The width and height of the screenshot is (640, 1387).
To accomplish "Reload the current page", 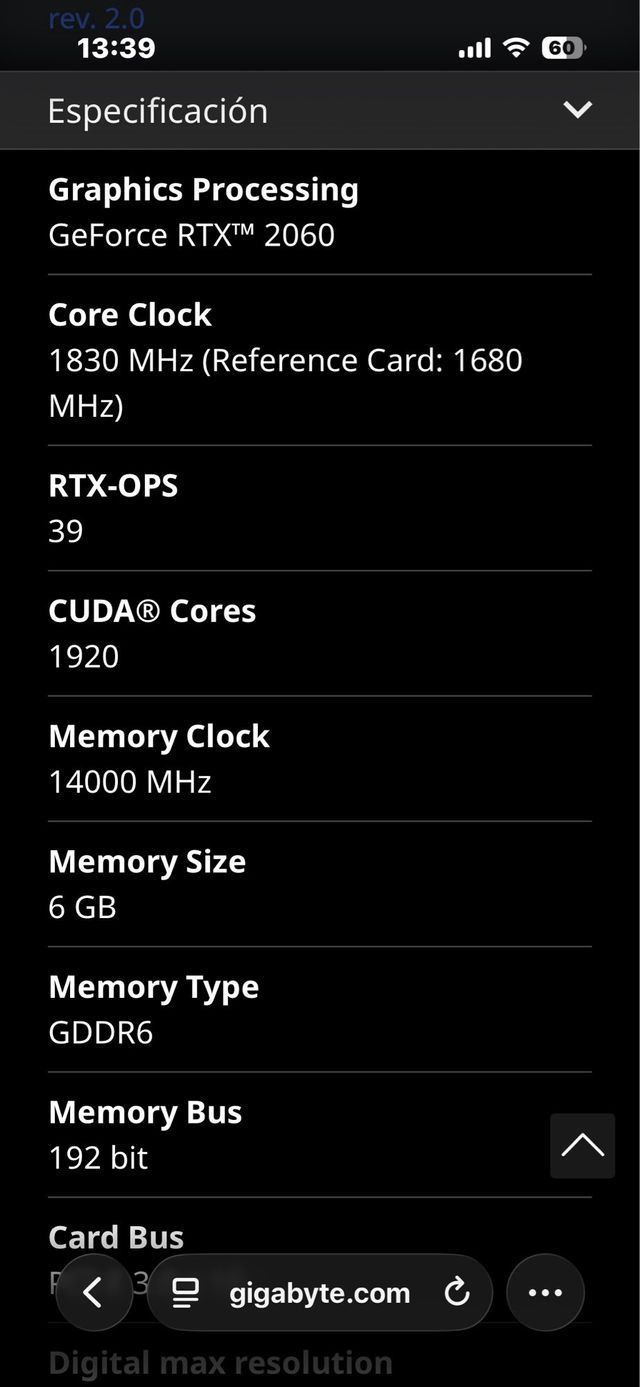I will 457,1293.
